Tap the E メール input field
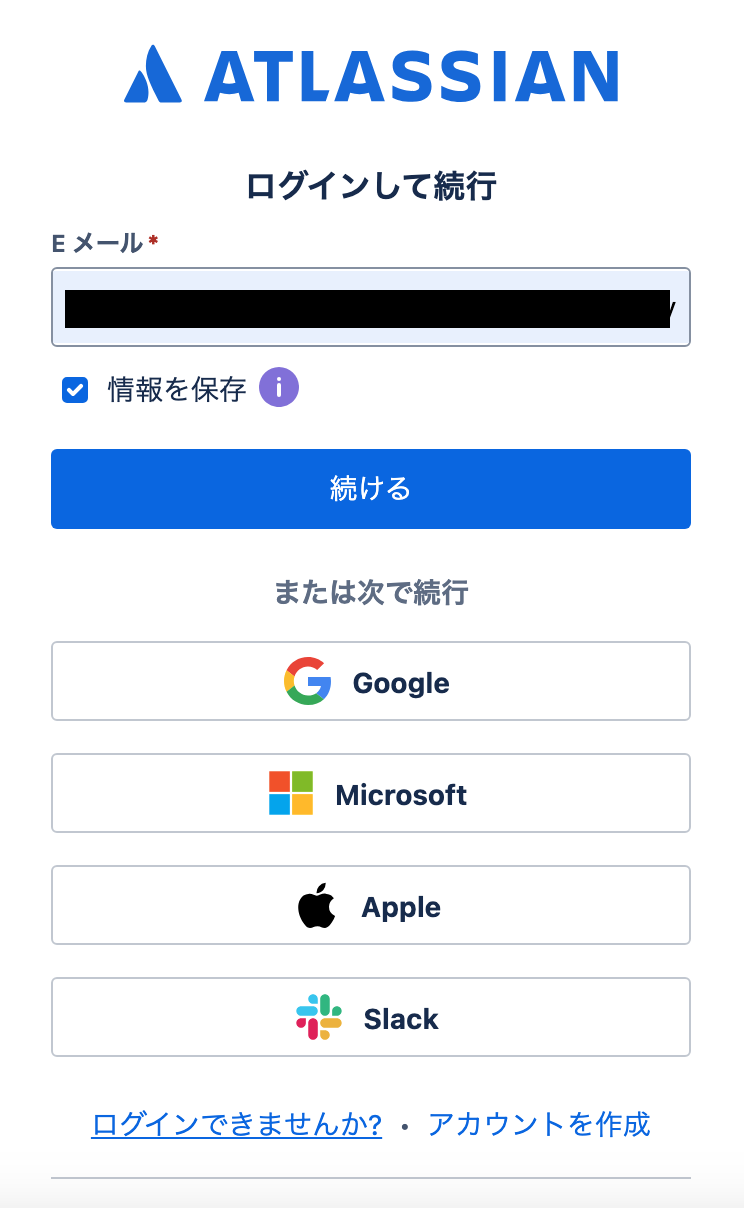Screen dimensions: 744x1208 tap(370, 307)
